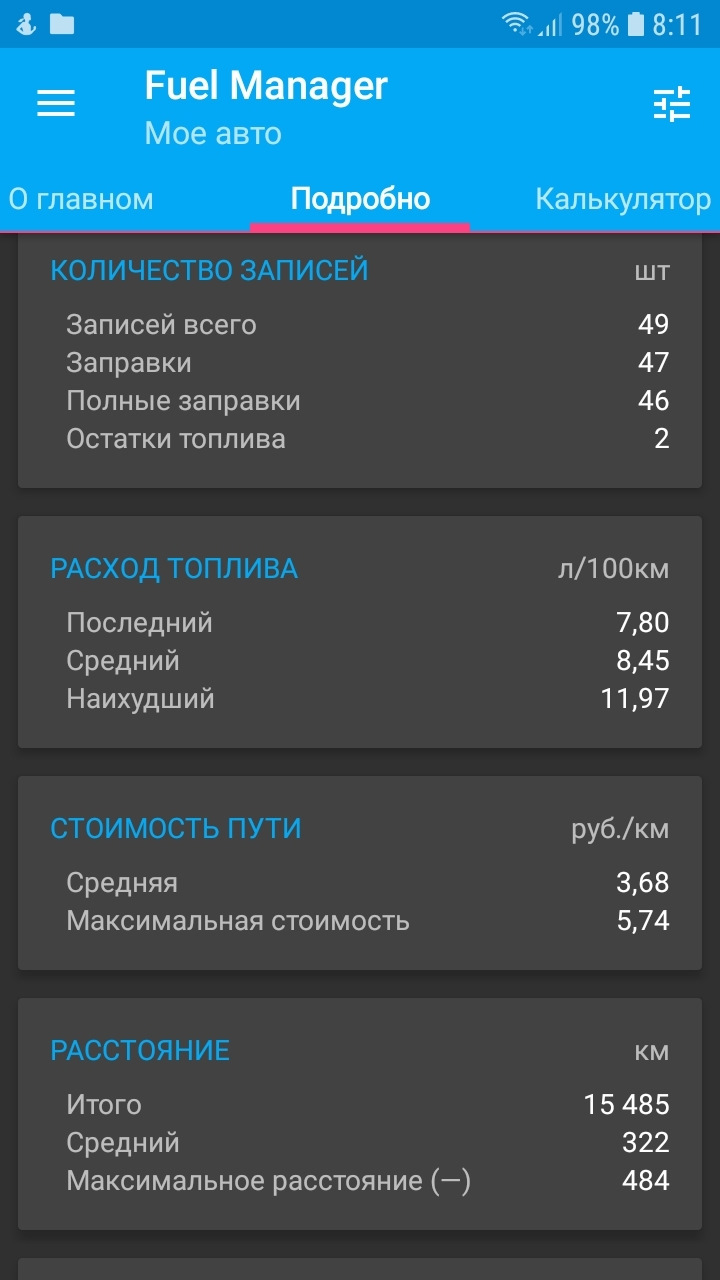Expand the РАССТОЯНИЕ card
This screenshot has height=1280, width=720.
(x=139, y=1050)
